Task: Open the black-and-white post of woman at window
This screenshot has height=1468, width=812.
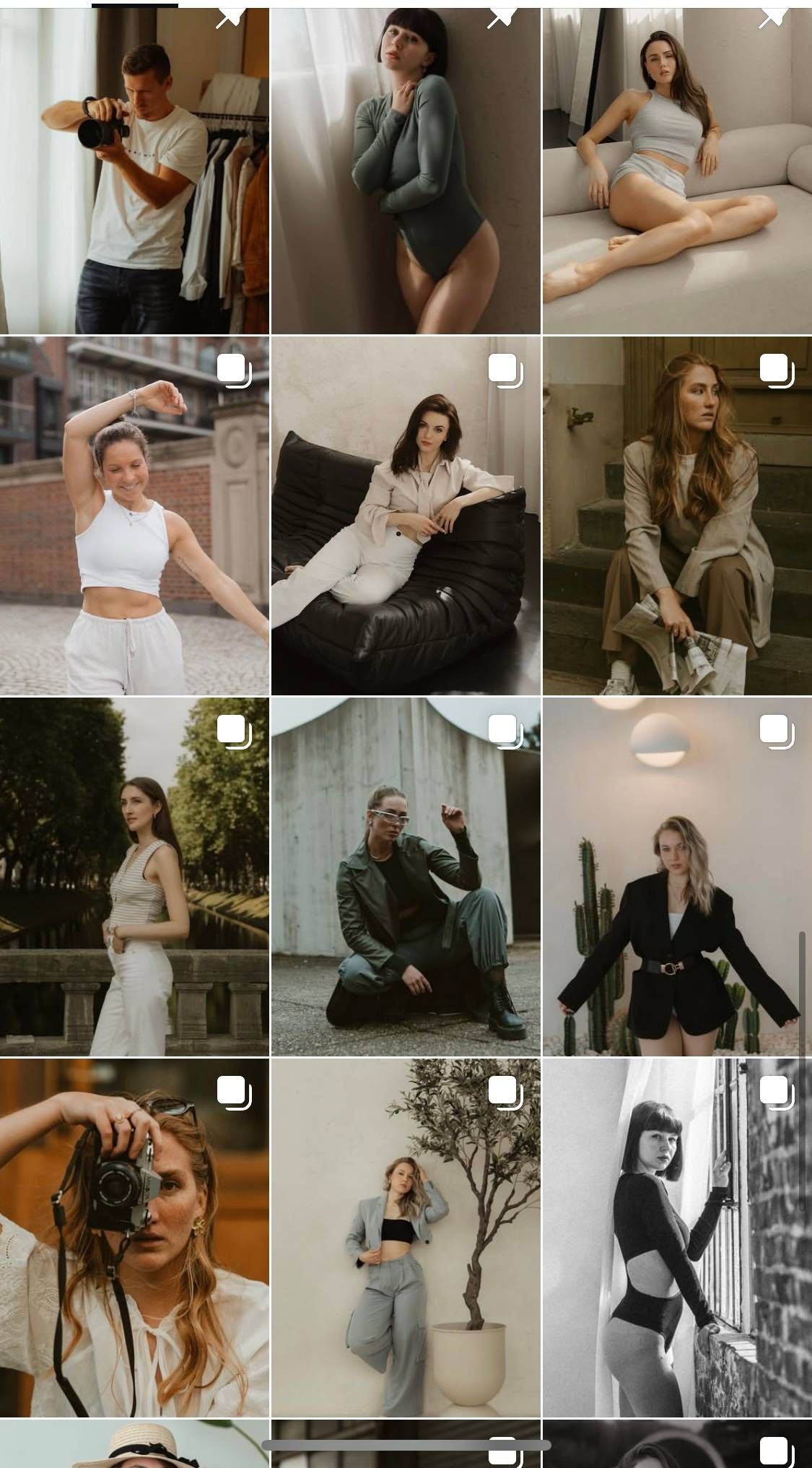Action: point(677,1238)
